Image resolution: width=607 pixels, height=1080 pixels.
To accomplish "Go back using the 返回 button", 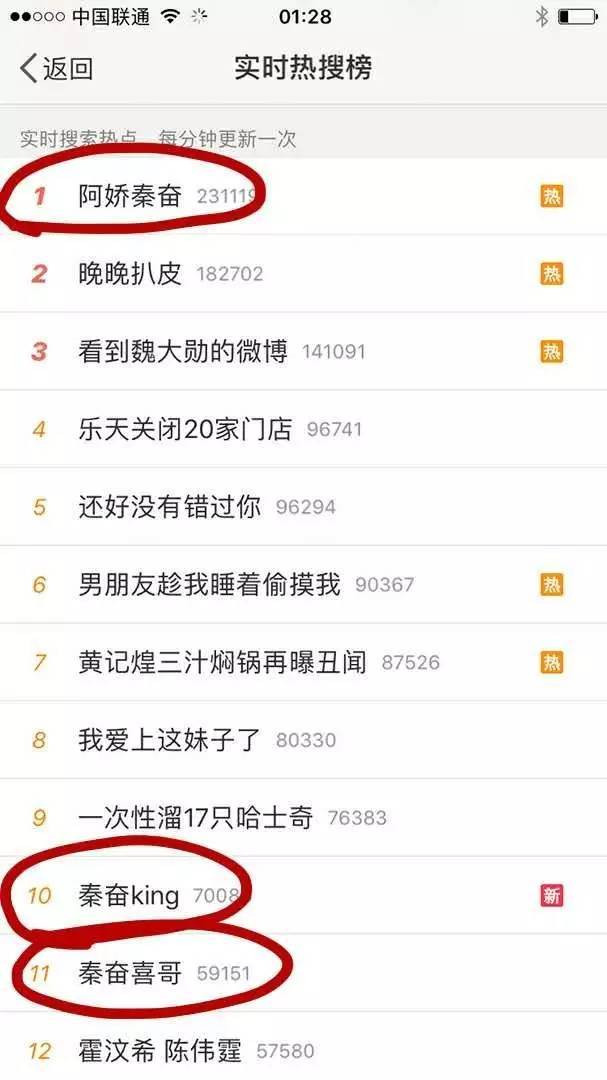I will [x=57, y=68].
